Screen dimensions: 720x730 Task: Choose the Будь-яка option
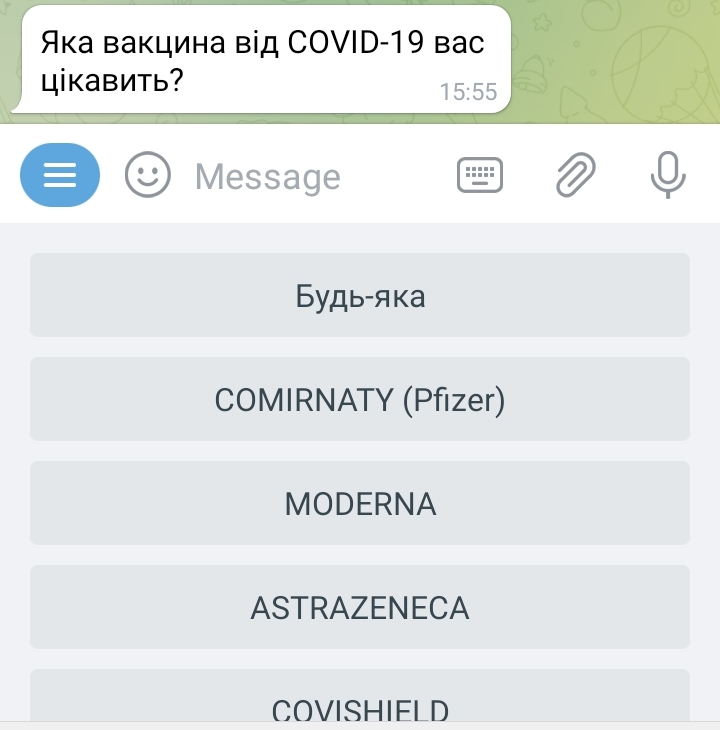tap(360, 296)
